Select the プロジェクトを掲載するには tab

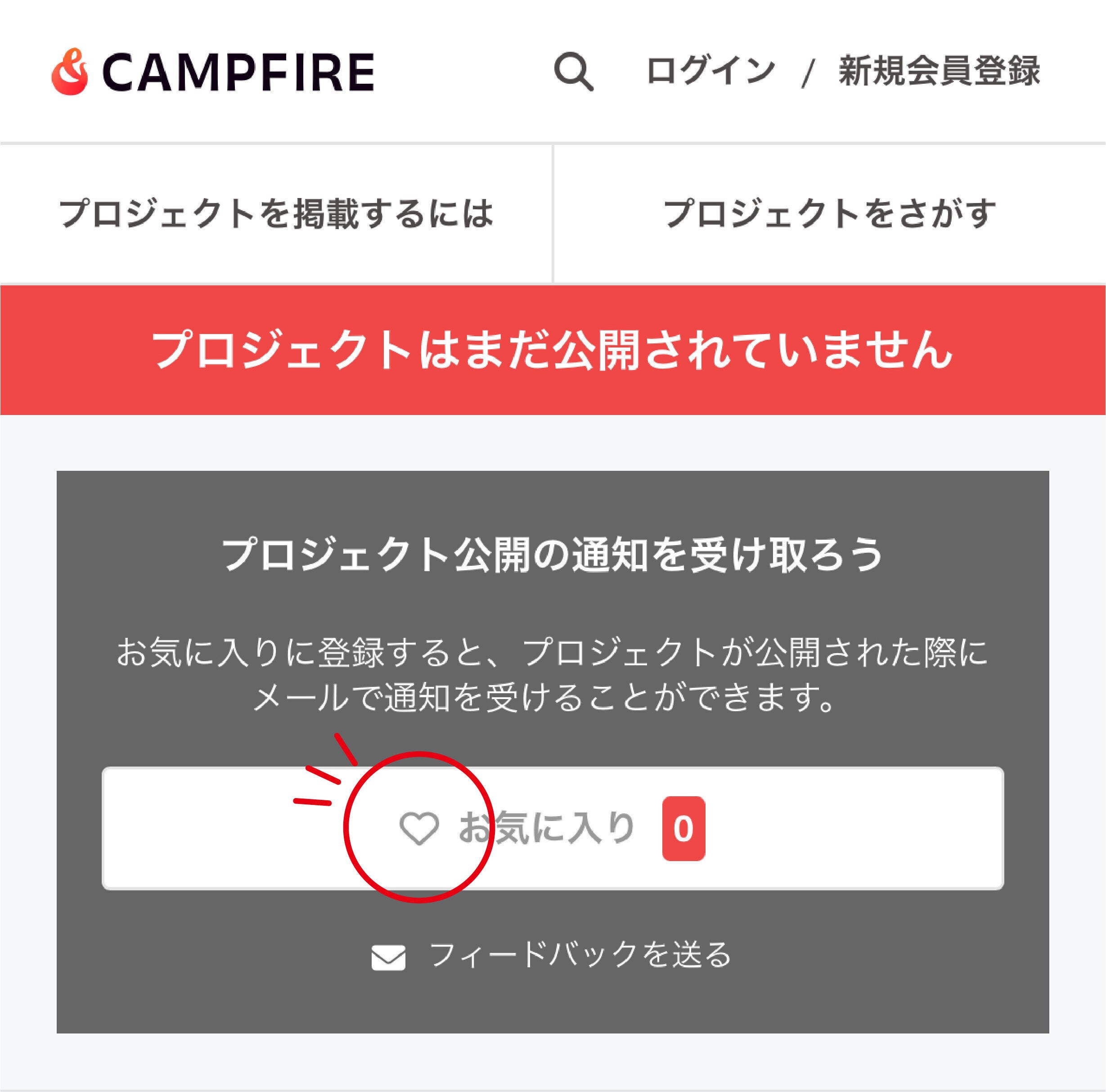tap(276, 214)
